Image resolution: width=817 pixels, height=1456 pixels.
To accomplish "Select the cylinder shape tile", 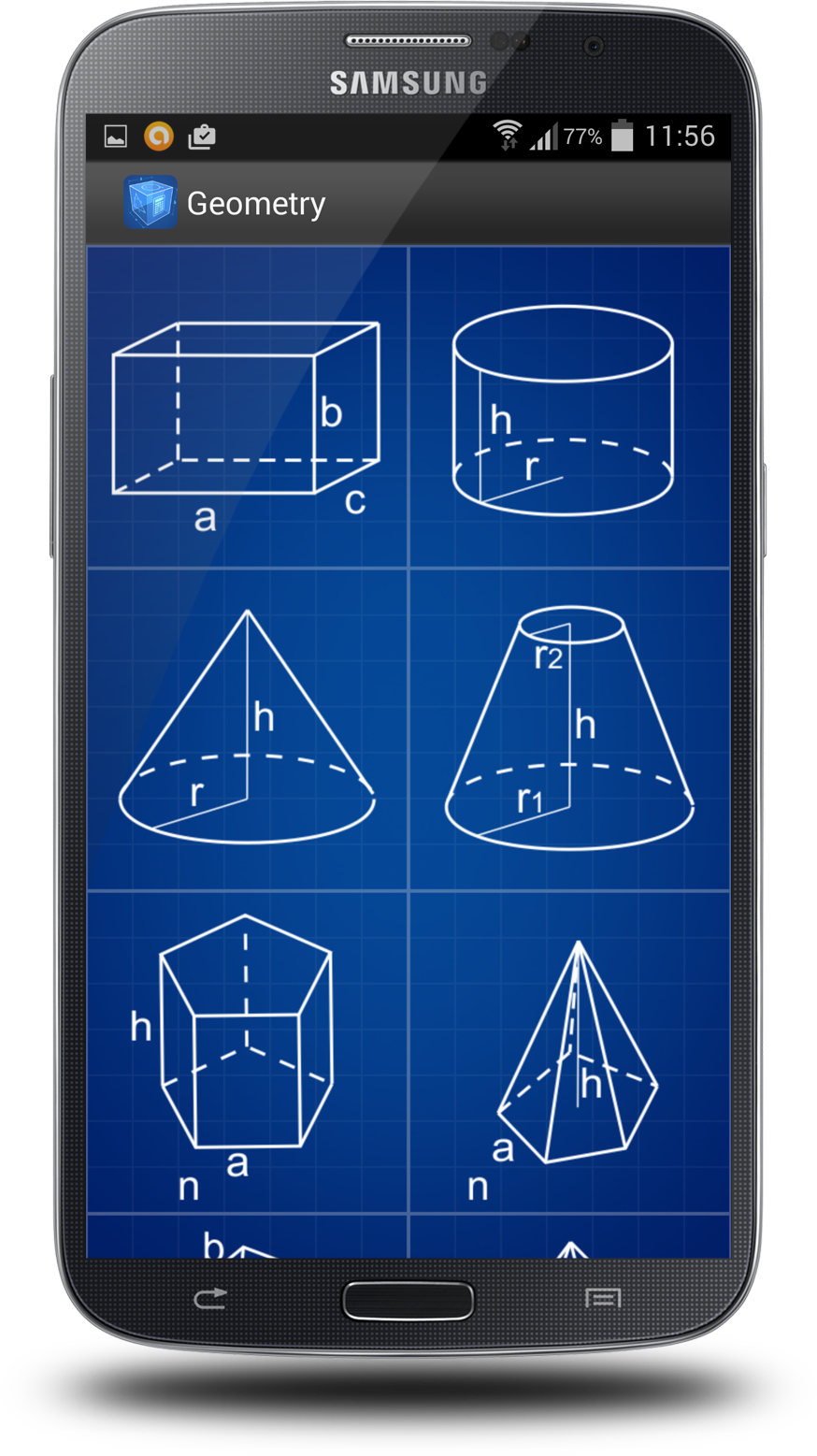I will 568,409.
